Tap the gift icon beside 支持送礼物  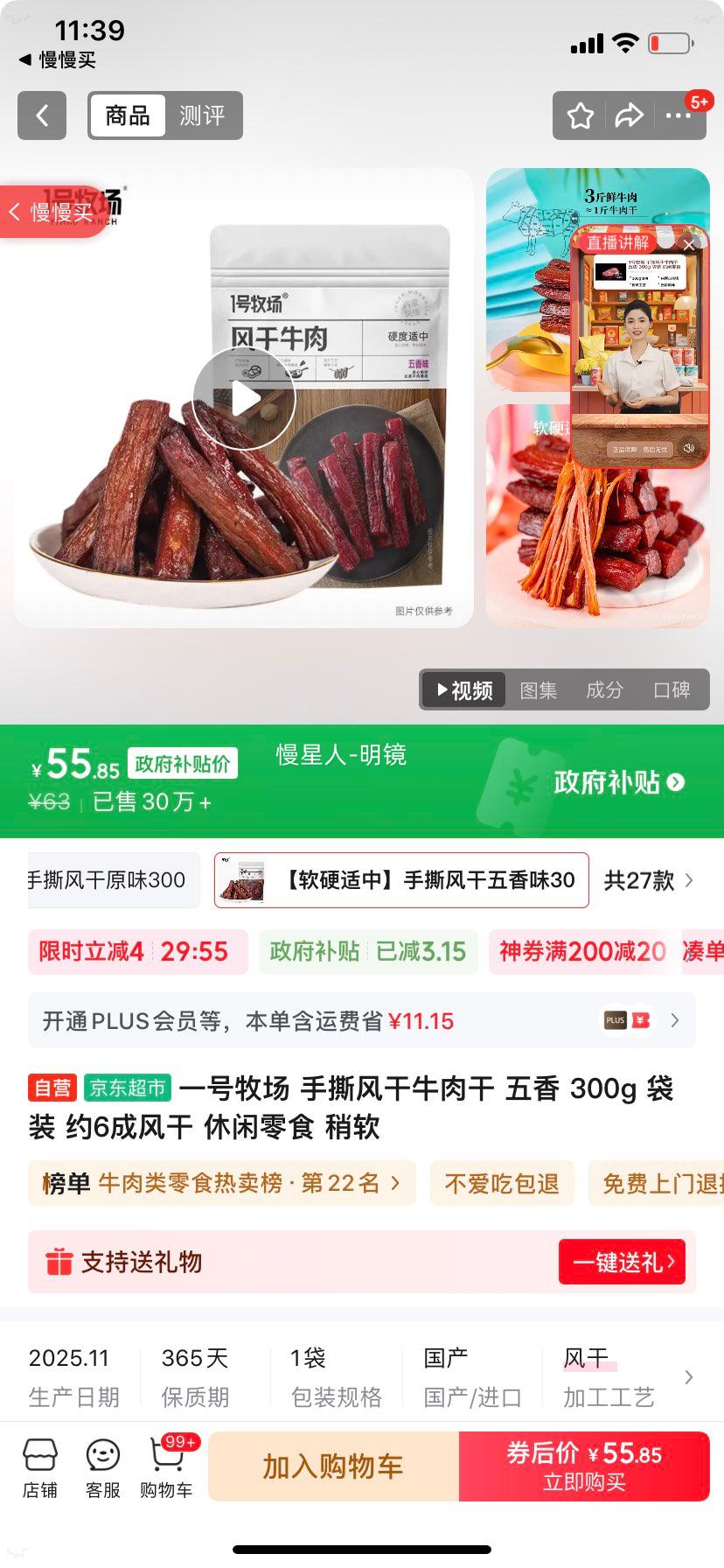(x=58, y=1262)
